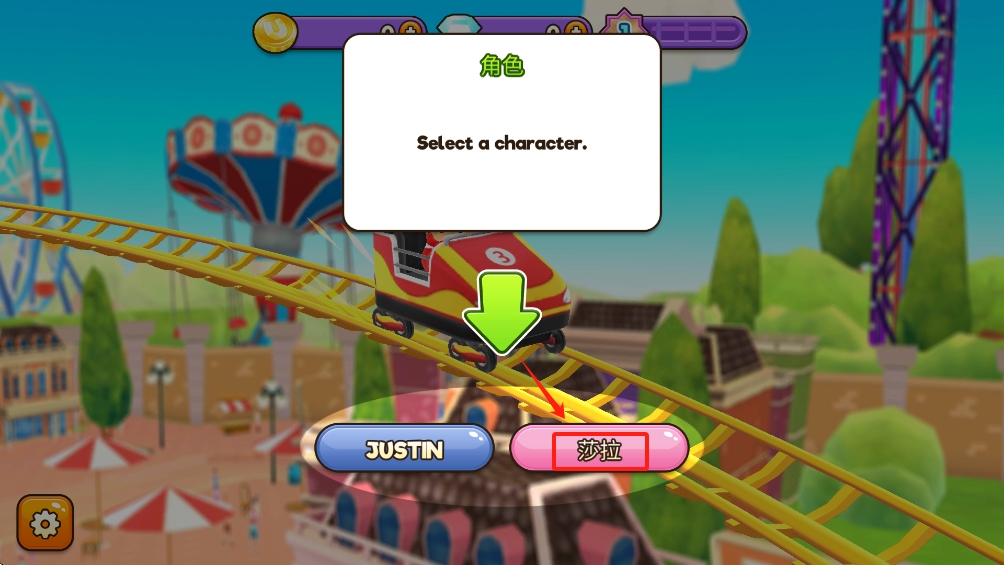Image resolution: width=1004 pixels, height=565 pixels.
Task: Choose the pink 莎拉 character button
Action: [600, 450]
